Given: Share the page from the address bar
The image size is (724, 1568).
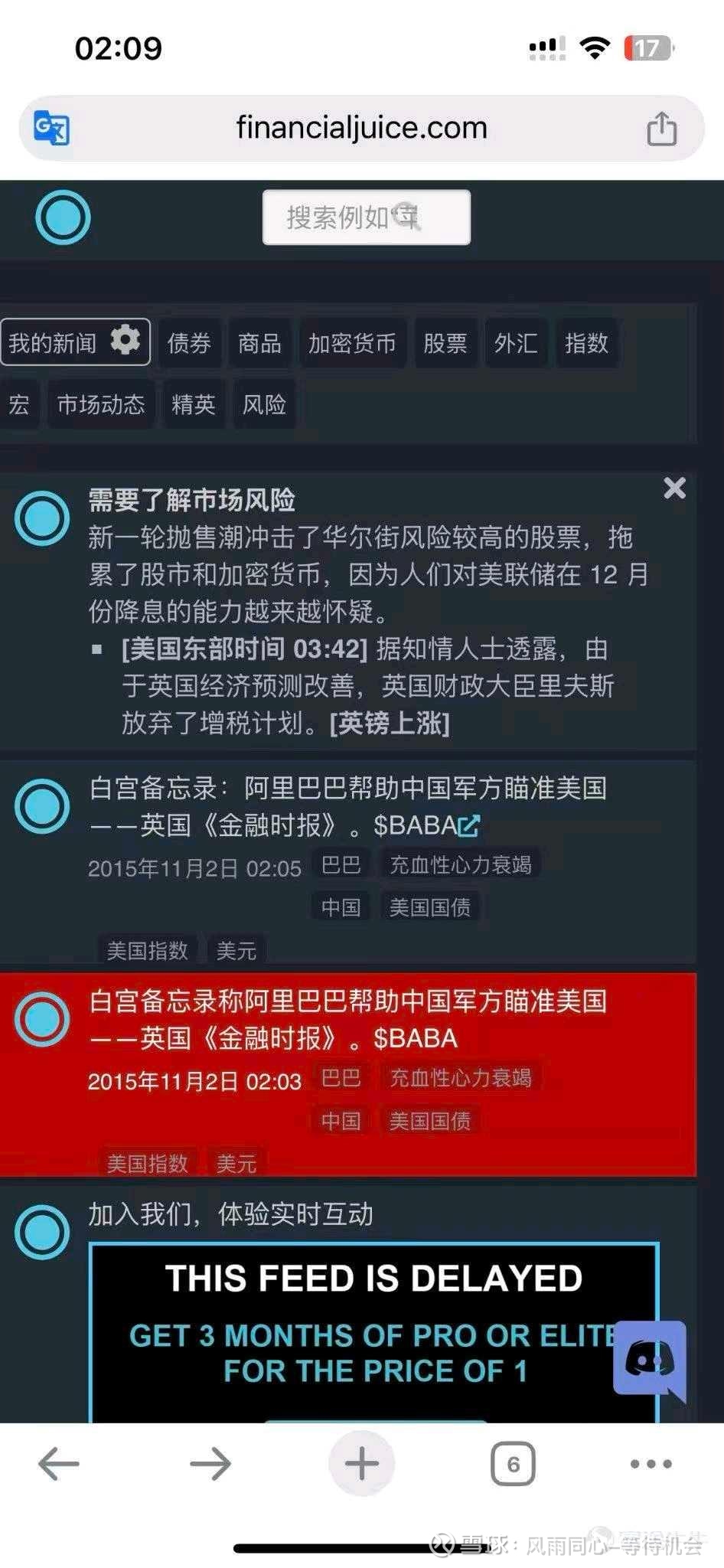Looking at the screenshot, I should click(x=661, y=128).
